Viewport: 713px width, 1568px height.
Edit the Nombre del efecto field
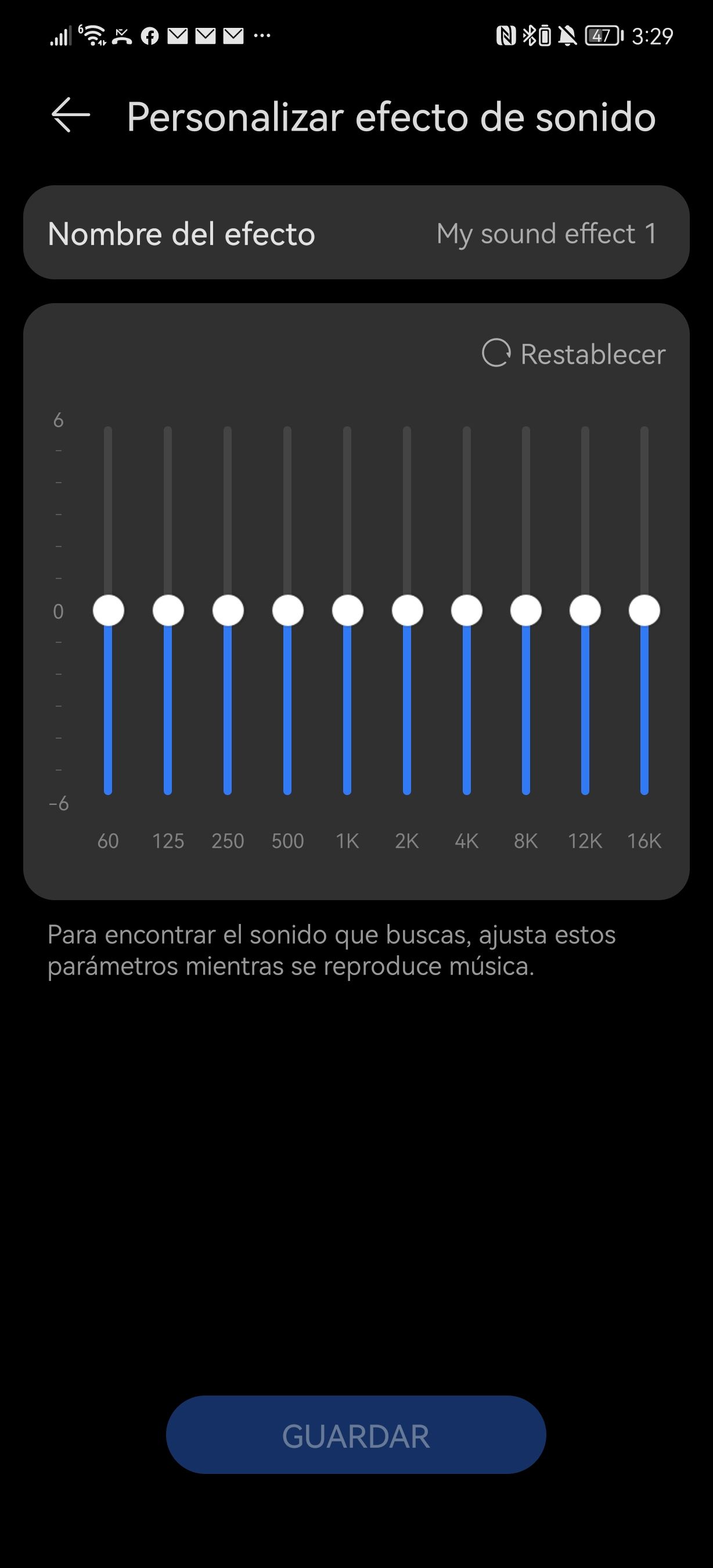point(356,233)
